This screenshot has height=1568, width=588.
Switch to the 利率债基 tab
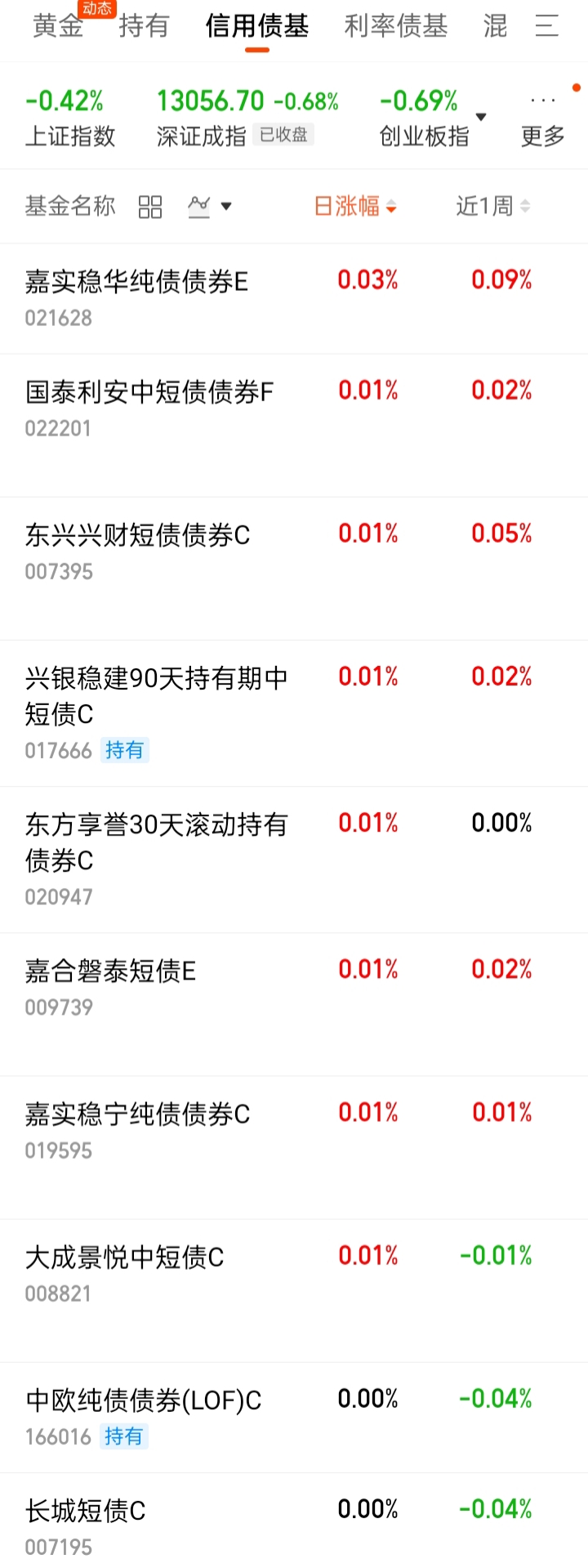[x=396, y=26]
